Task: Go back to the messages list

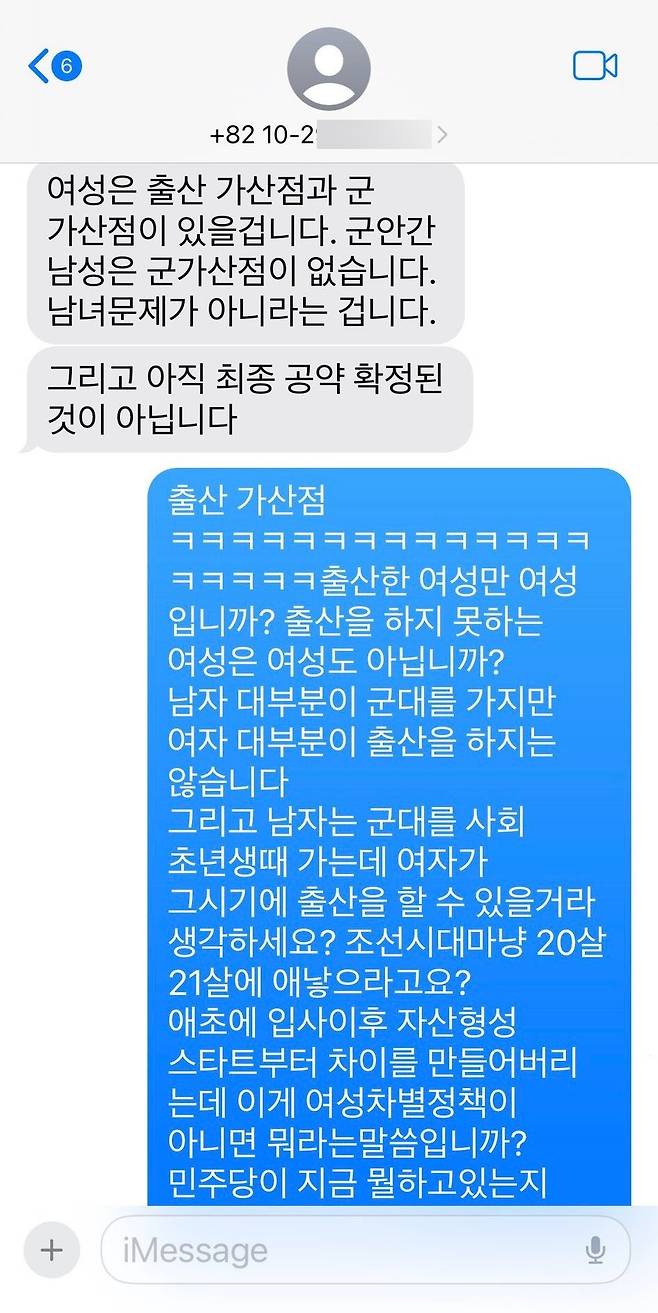Action: click(52, 67)
